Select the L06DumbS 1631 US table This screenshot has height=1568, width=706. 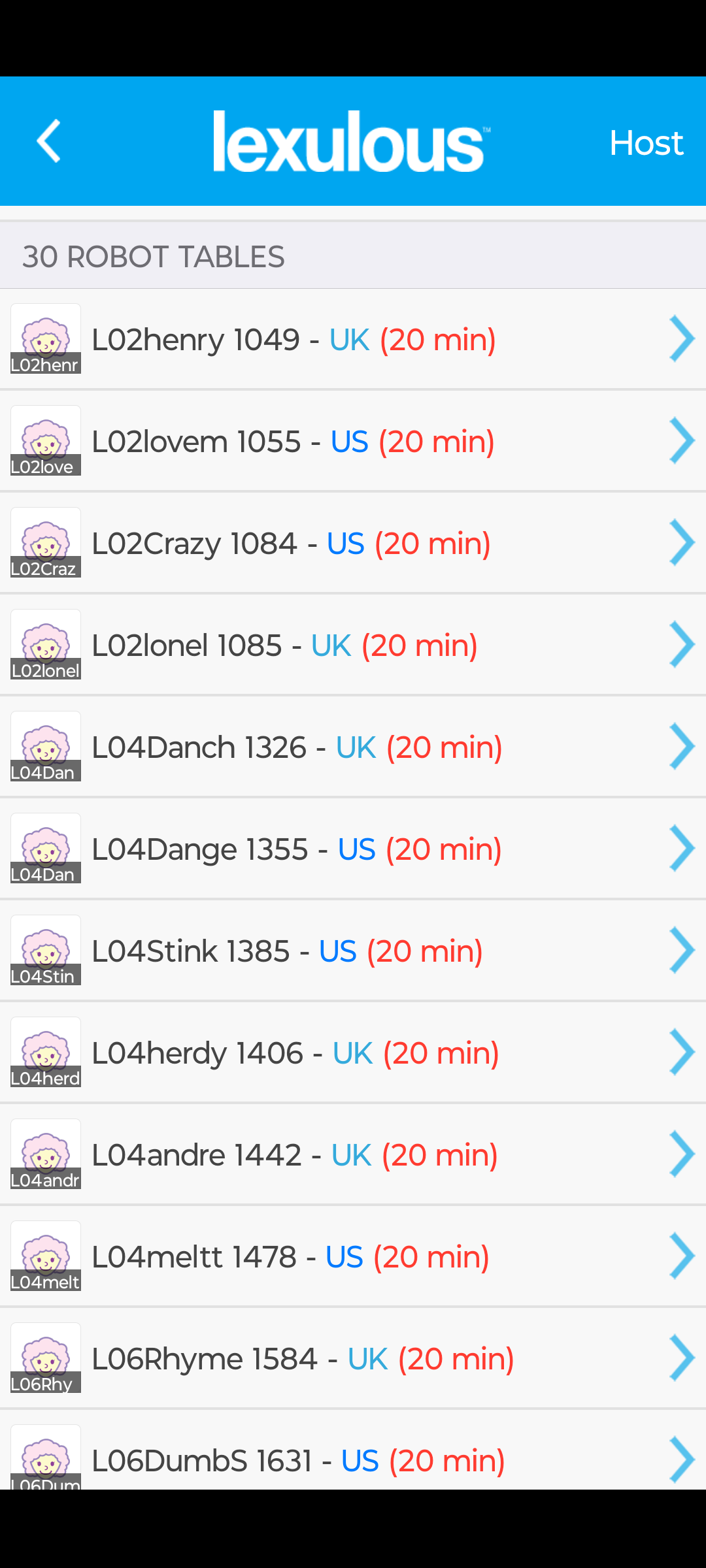353,1458
